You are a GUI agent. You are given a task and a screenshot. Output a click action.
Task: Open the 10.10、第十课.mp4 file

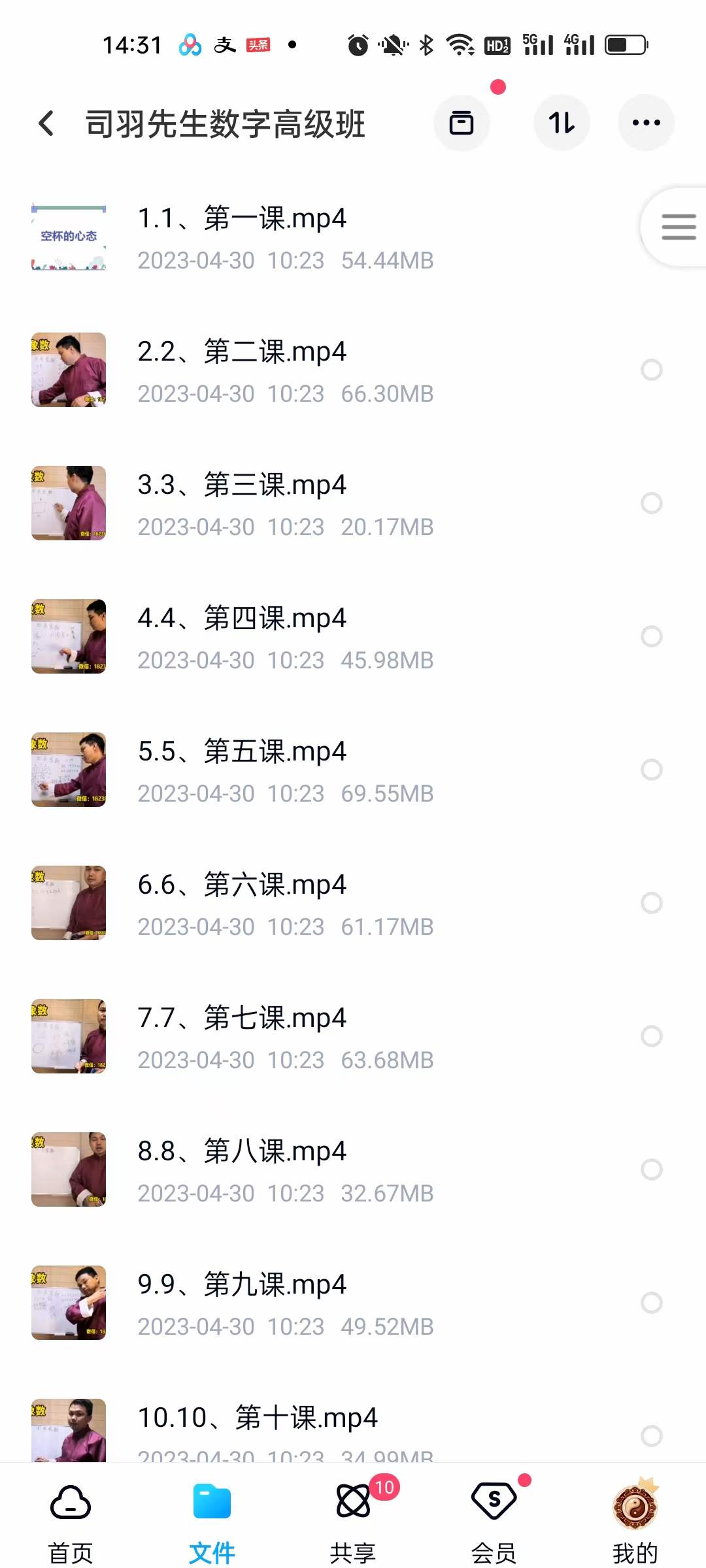coord(258,1418)
